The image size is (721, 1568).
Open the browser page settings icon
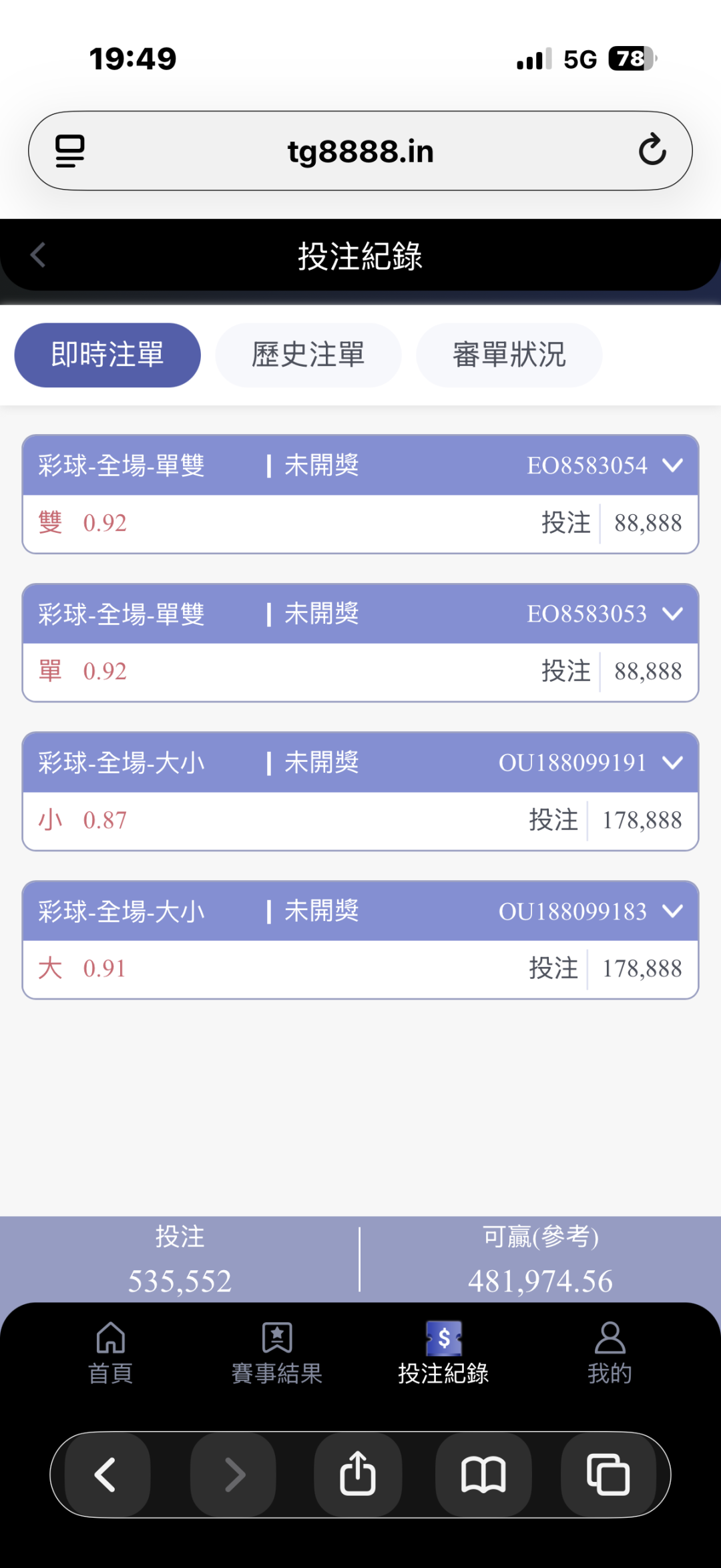70,151
